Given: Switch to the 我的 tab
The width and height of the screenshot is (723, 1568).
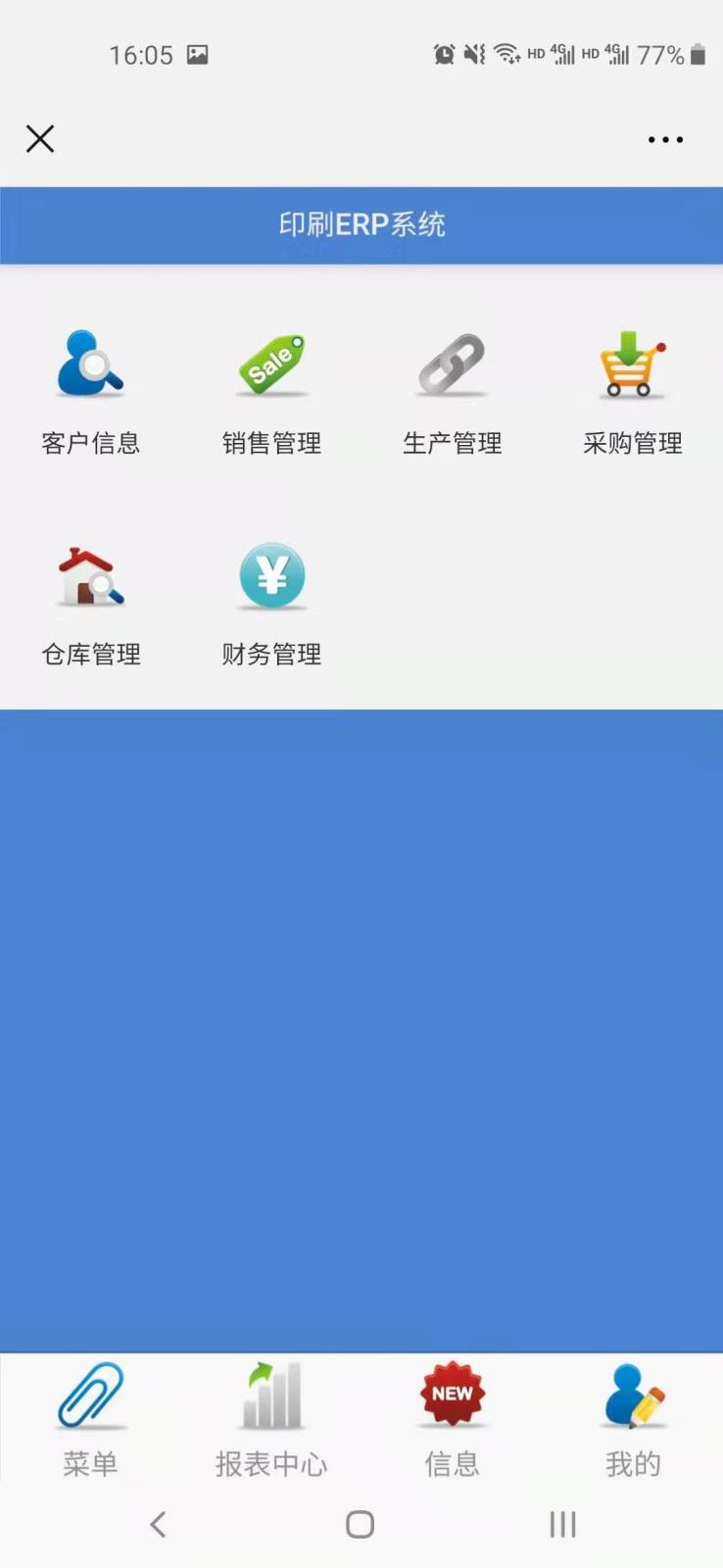Looking at the screenshot, I should [x=633, y=1419].
